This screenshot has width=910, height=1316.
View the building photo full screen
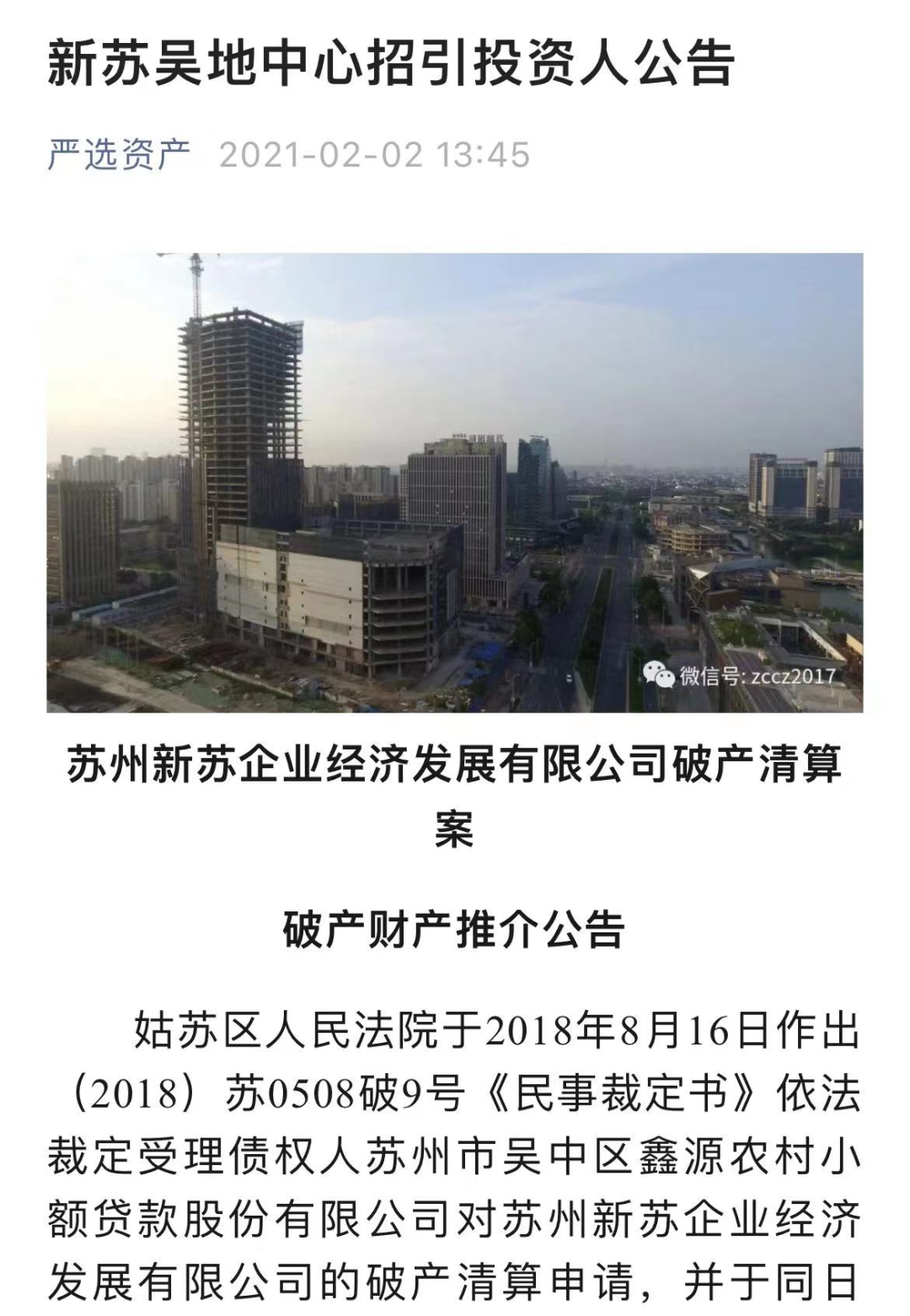[455, 482]
